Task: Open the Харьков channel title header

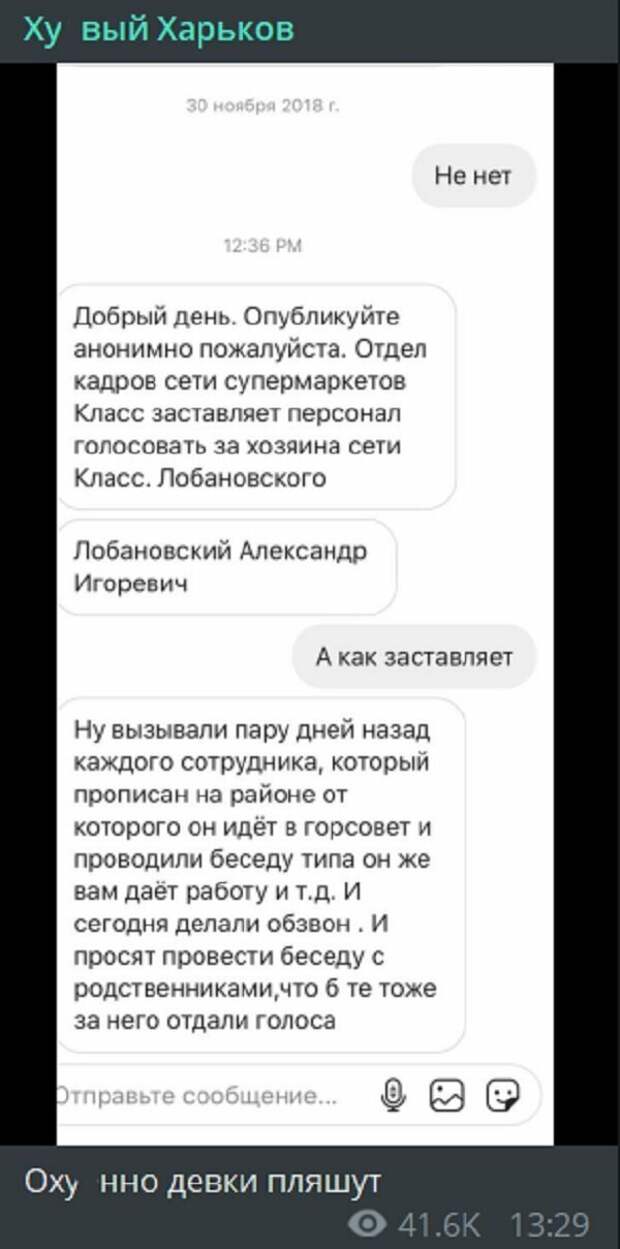Action: tap(159, 30)
